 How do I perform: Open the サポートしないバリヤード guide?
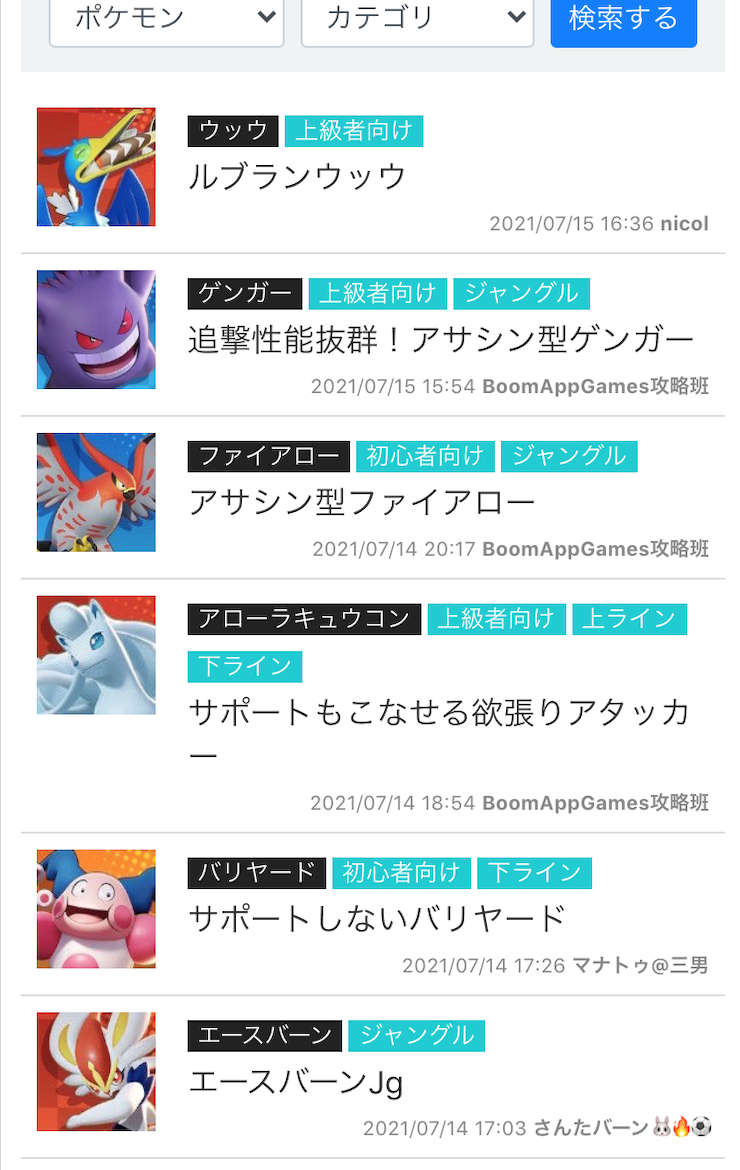click(377, 917)
